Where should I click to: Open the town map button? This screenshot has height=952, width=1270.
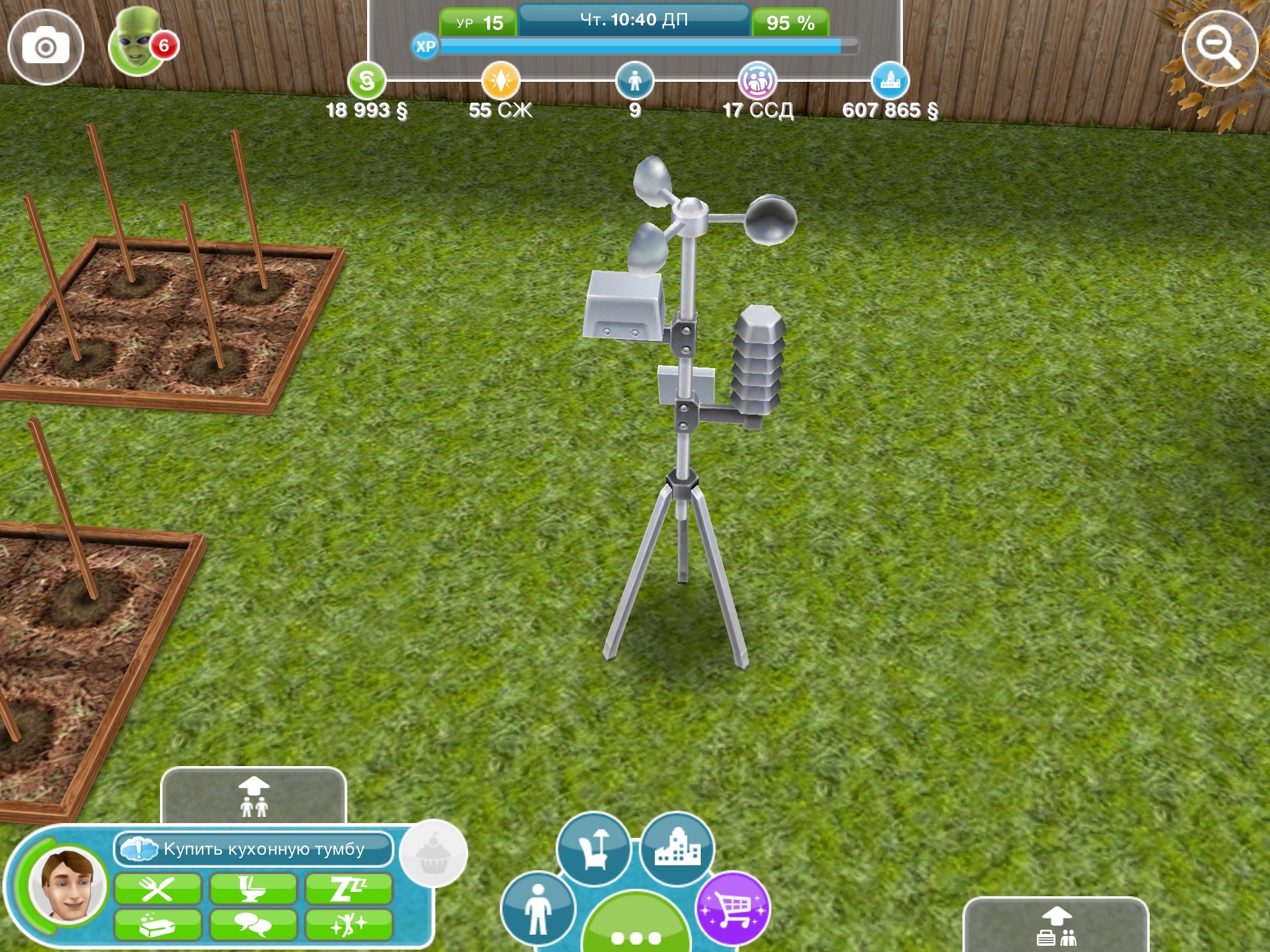677,850
